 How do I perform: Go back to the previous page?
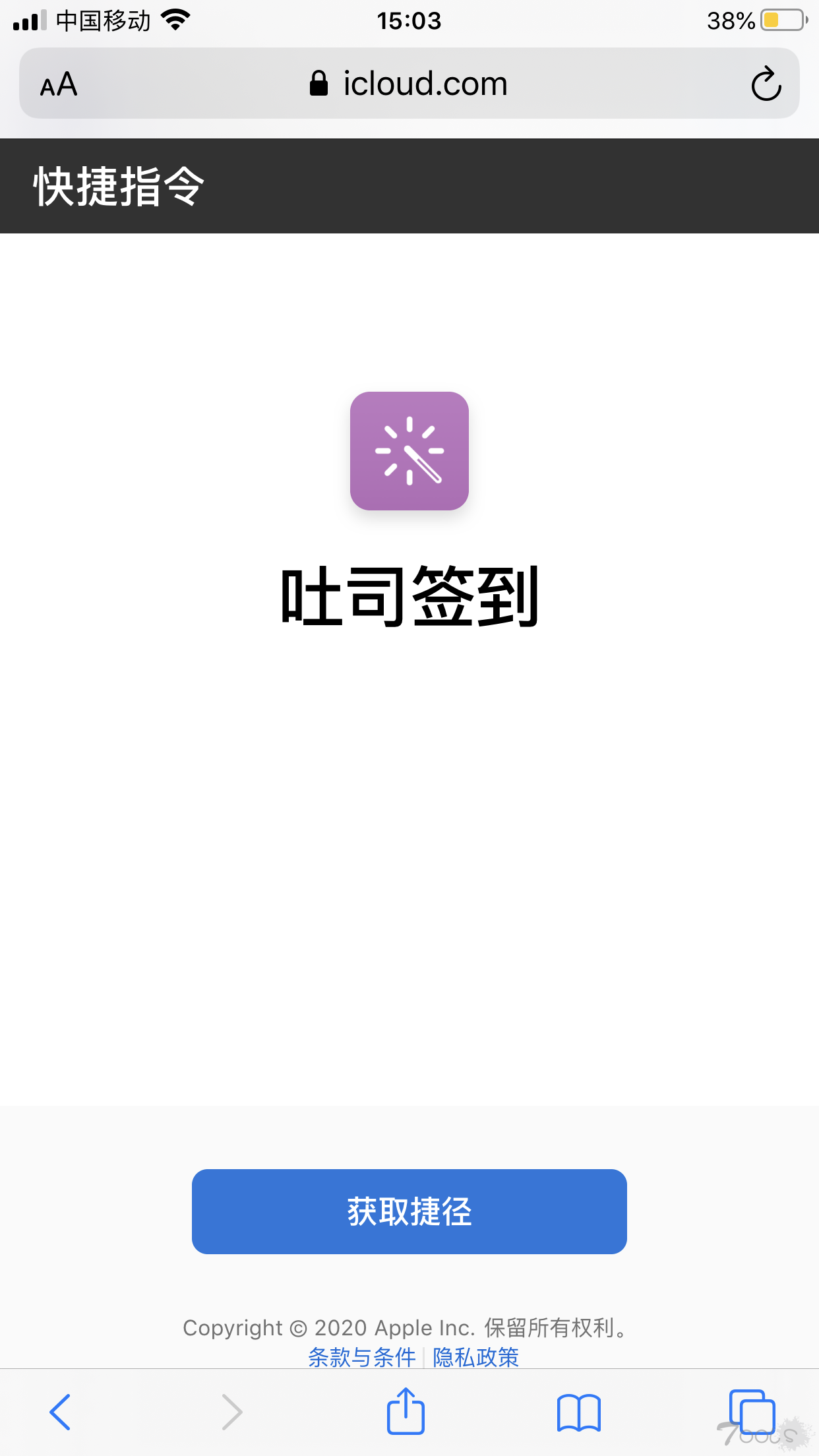pyautogui.click(x=60, y=1412)
